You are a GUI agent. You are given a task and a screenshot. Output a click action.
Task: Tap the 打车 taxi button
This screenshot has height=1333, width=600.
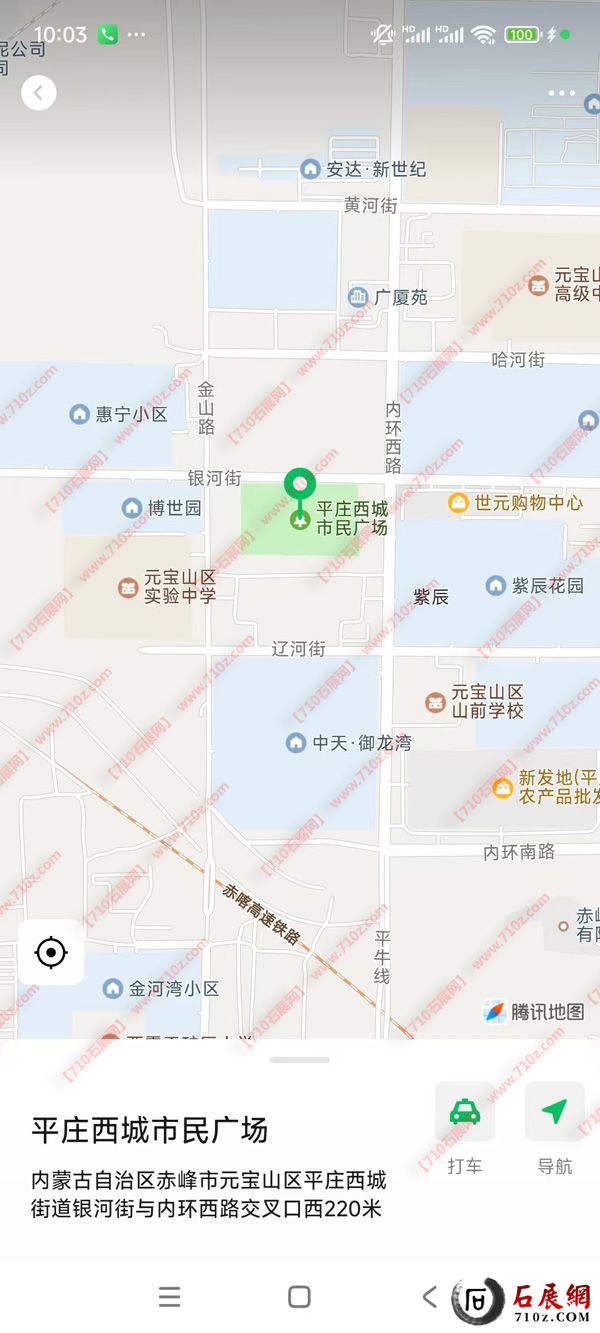(x=464, y=1112)
